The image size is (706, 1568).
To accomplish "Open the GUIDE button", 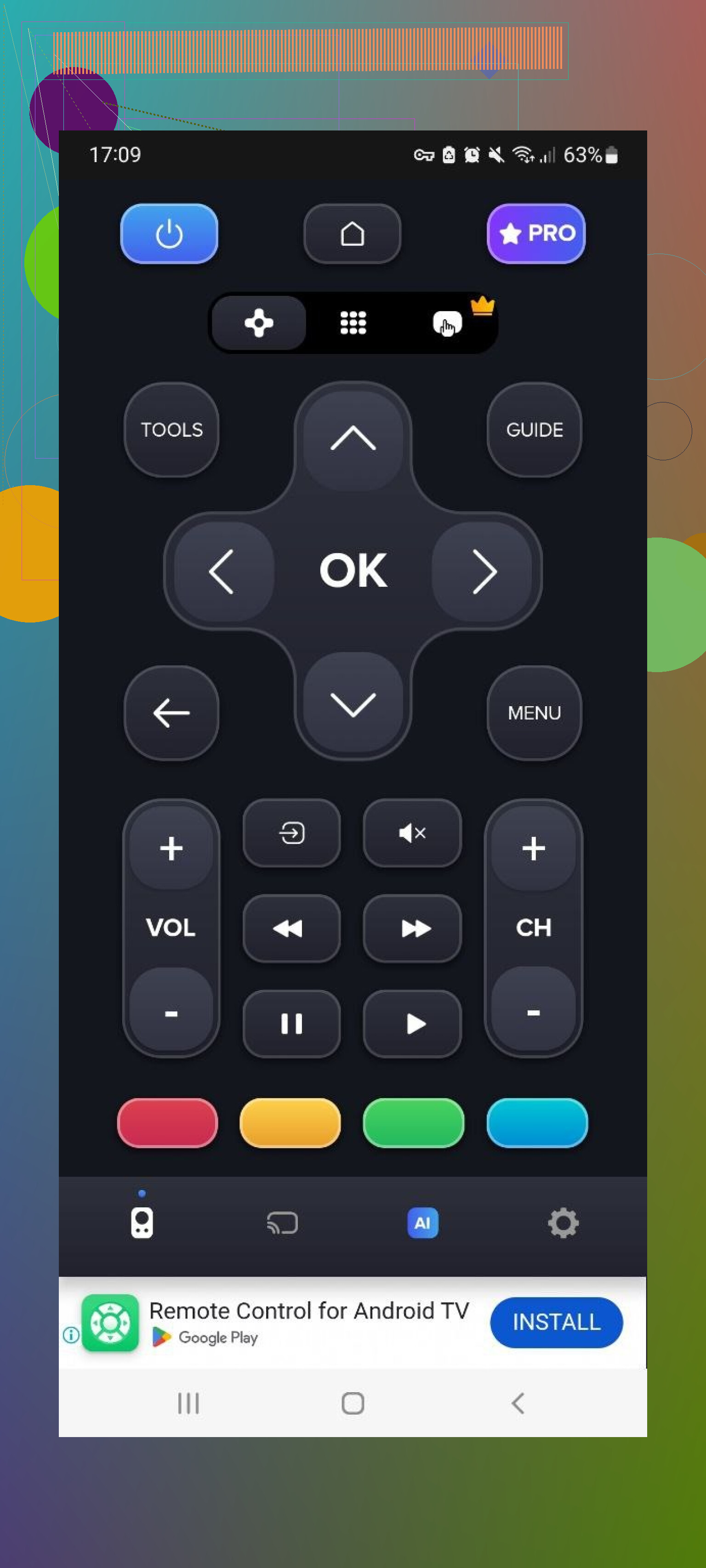I will 534,430.
